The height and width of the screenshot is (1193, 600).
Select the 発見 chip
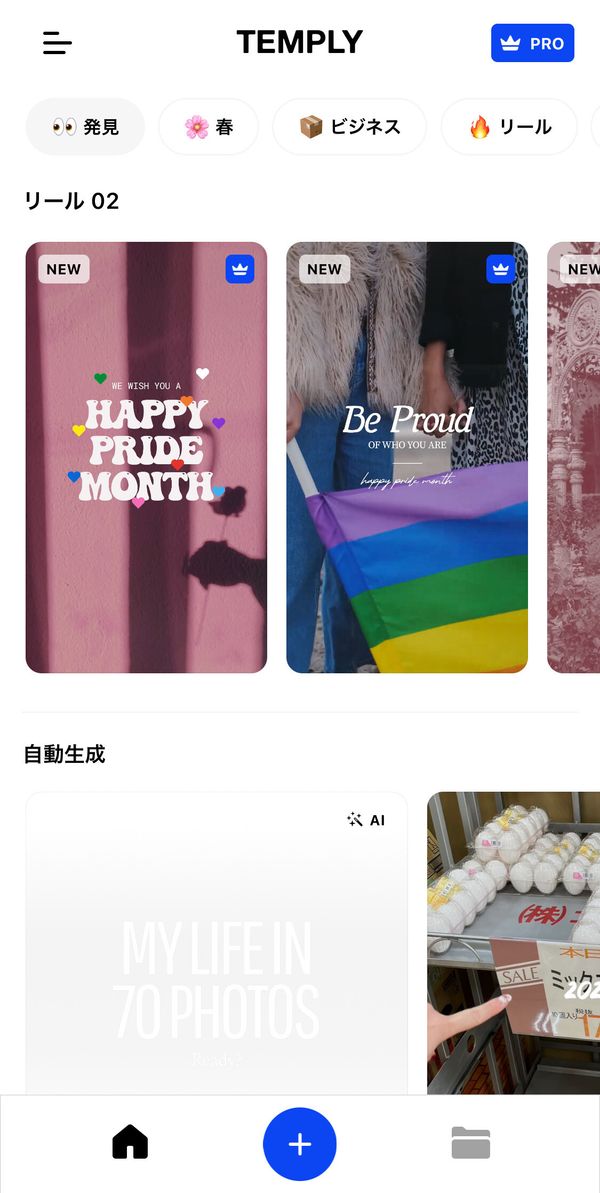pos(85,127)
